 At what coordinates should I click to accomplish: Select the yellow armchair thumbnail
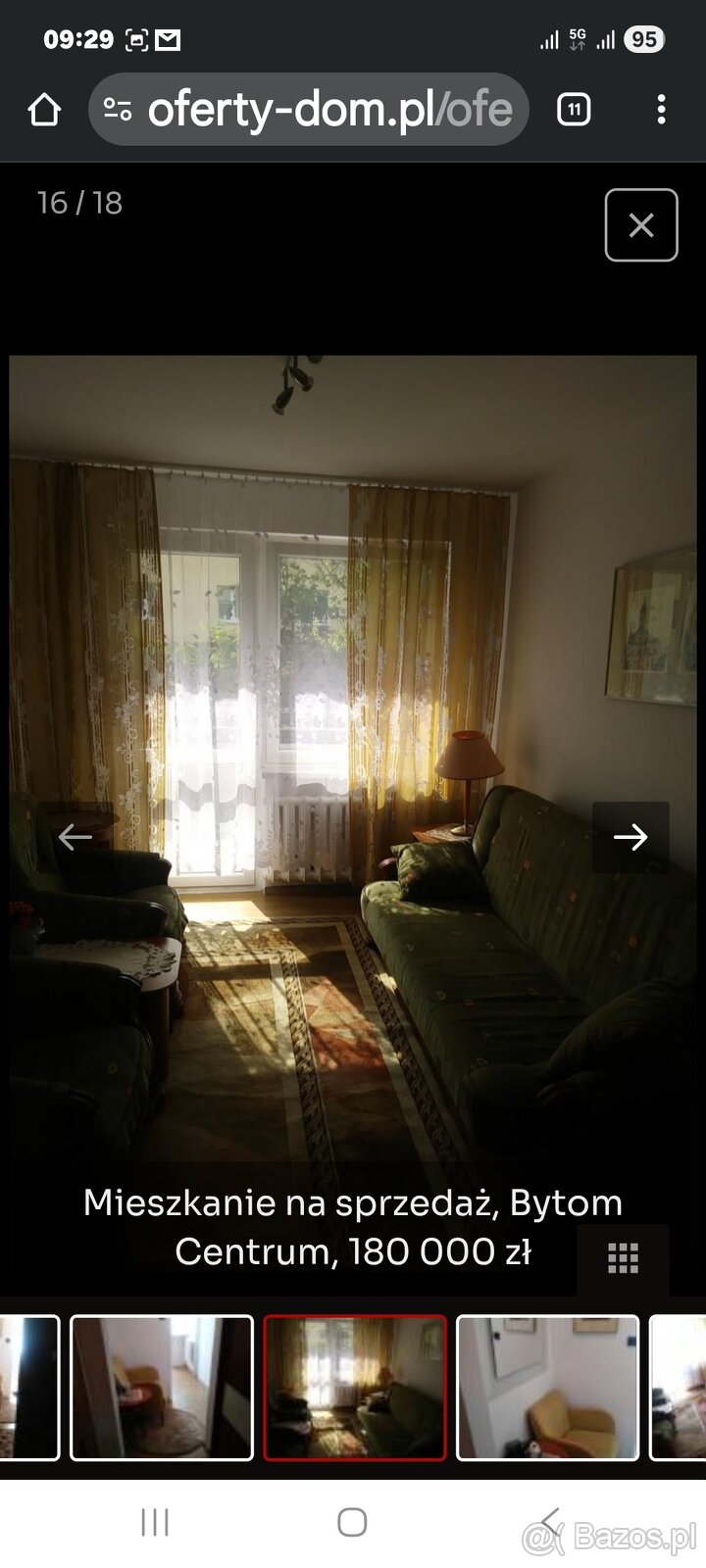tap(547, 1388)
